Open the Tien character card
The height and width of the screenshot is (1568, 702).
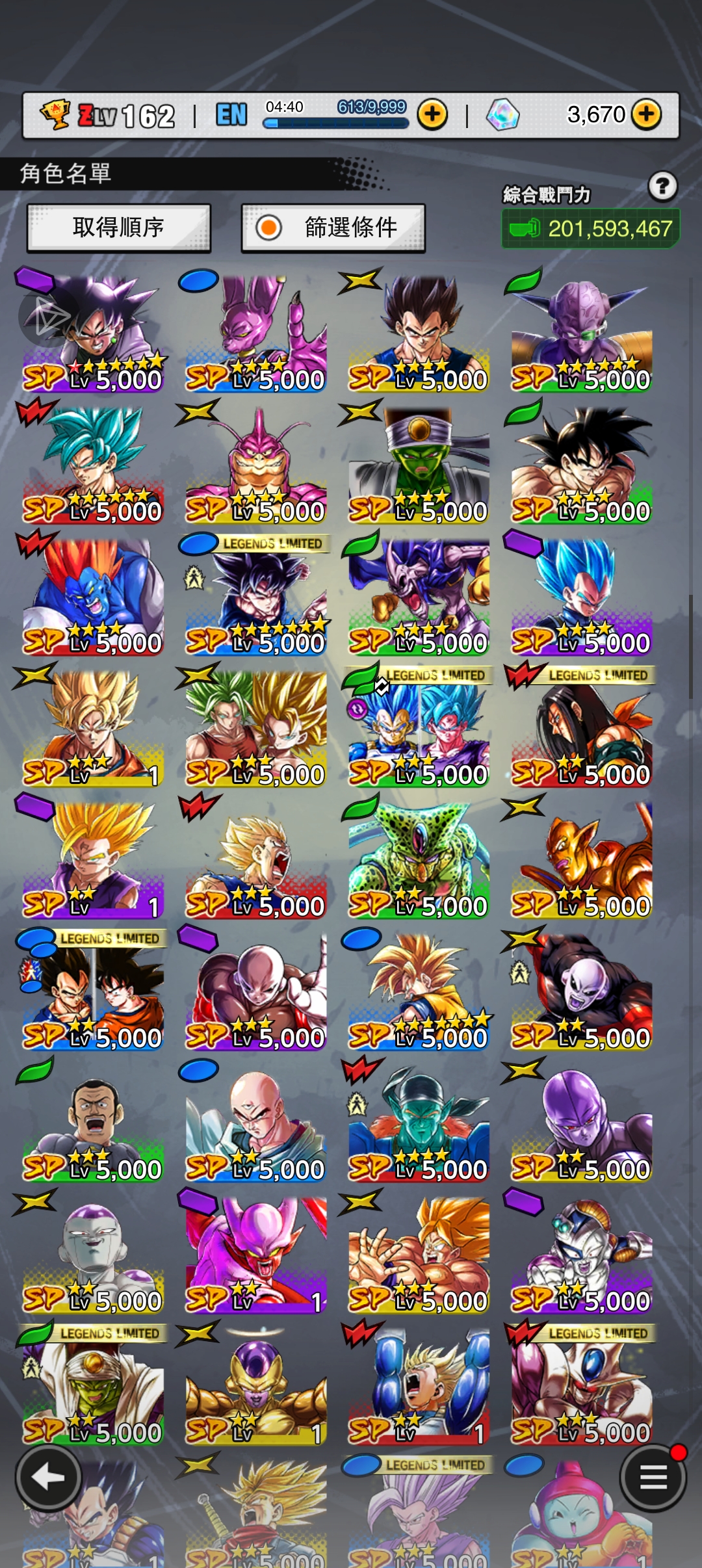coord(256,1123)
